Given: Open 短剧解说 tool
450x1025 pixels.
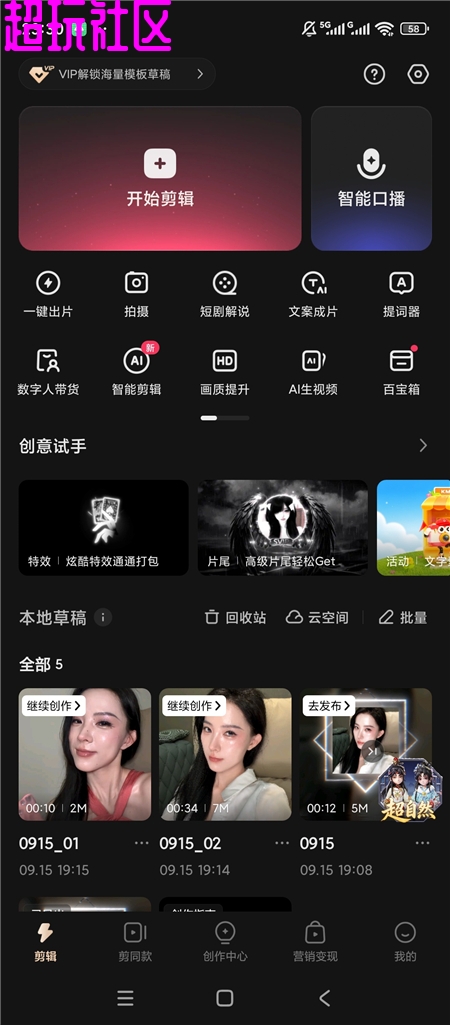Looking at the screenshot, I should tap(224, 295).
